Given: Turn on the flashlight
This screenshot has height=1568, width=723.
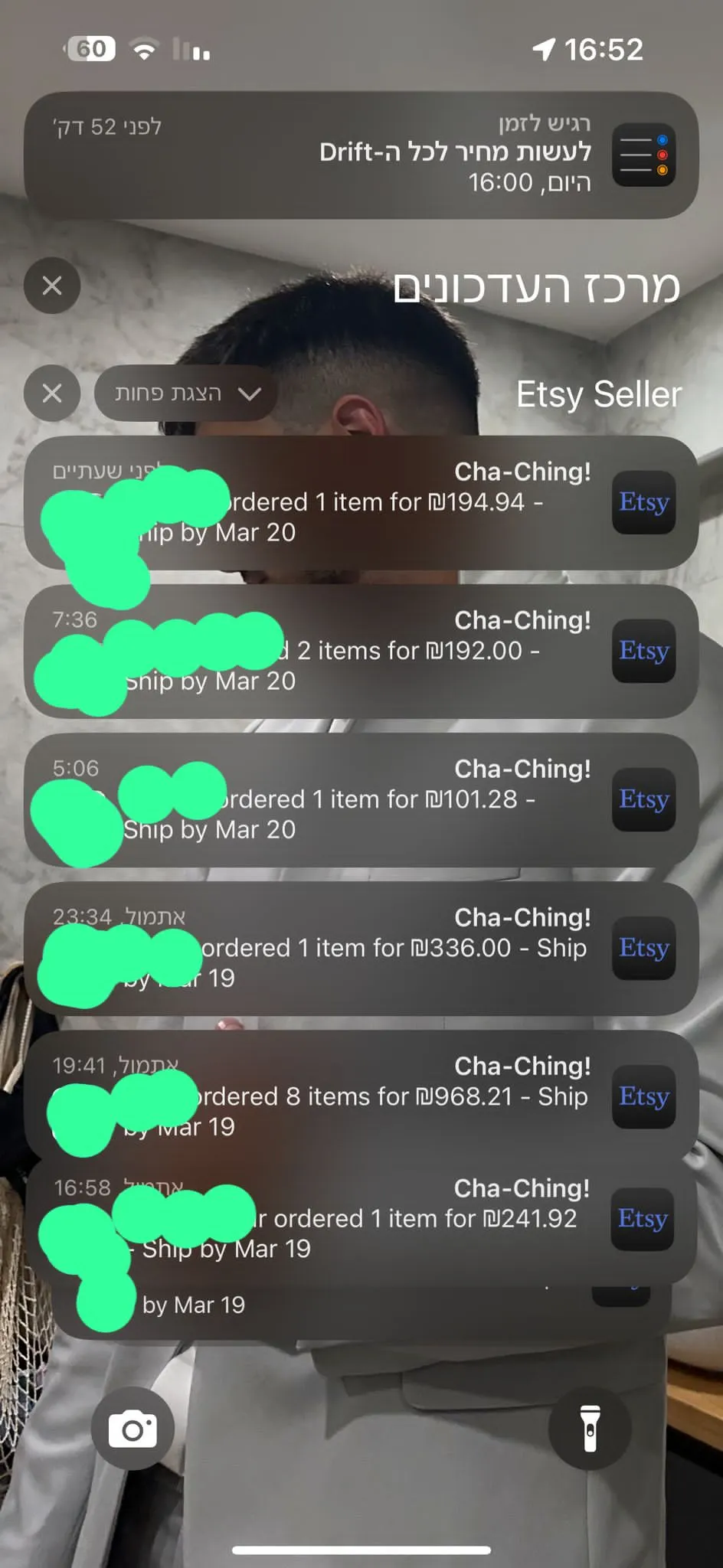Looking at the screenshot, I should click(590, 1429).
